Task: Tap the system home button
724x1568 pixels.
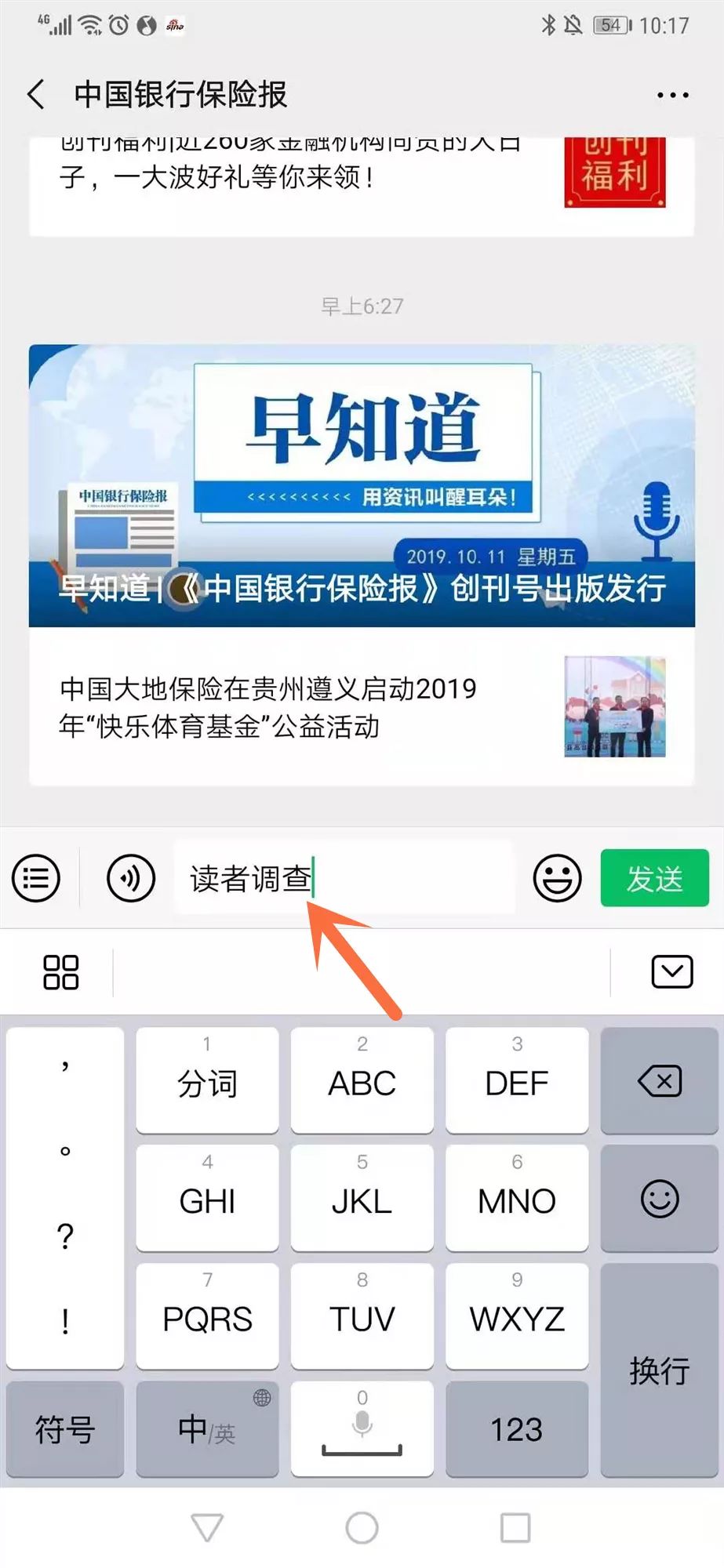Action: (x=362, y=1527)
